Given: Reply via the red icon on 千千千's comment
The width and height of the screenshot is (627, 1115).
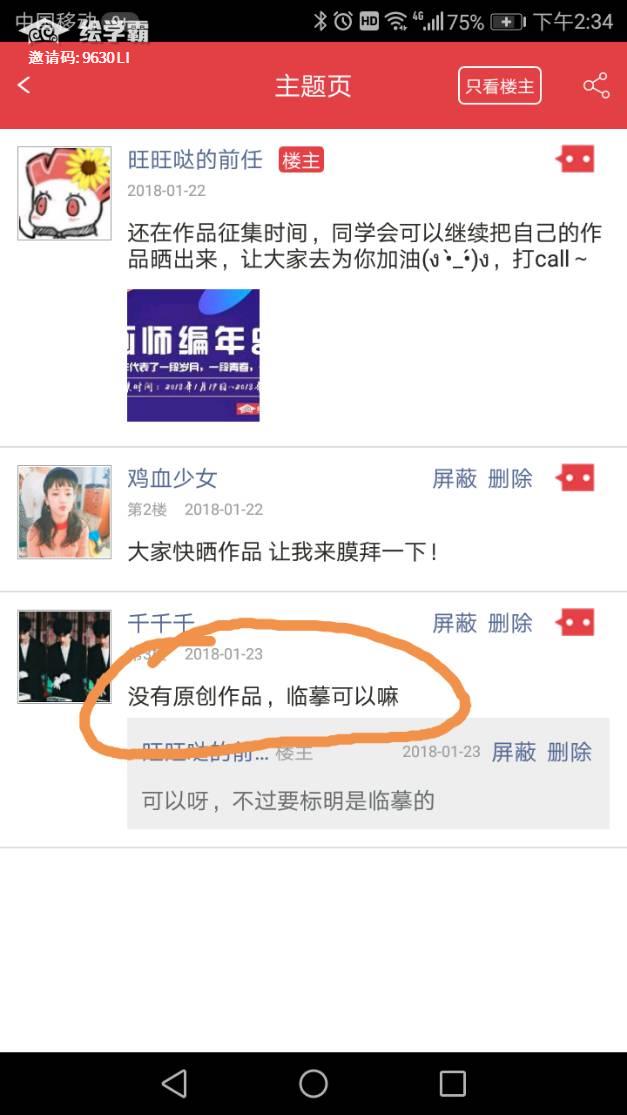Looking at the screenshot, I should click(576, 622).
